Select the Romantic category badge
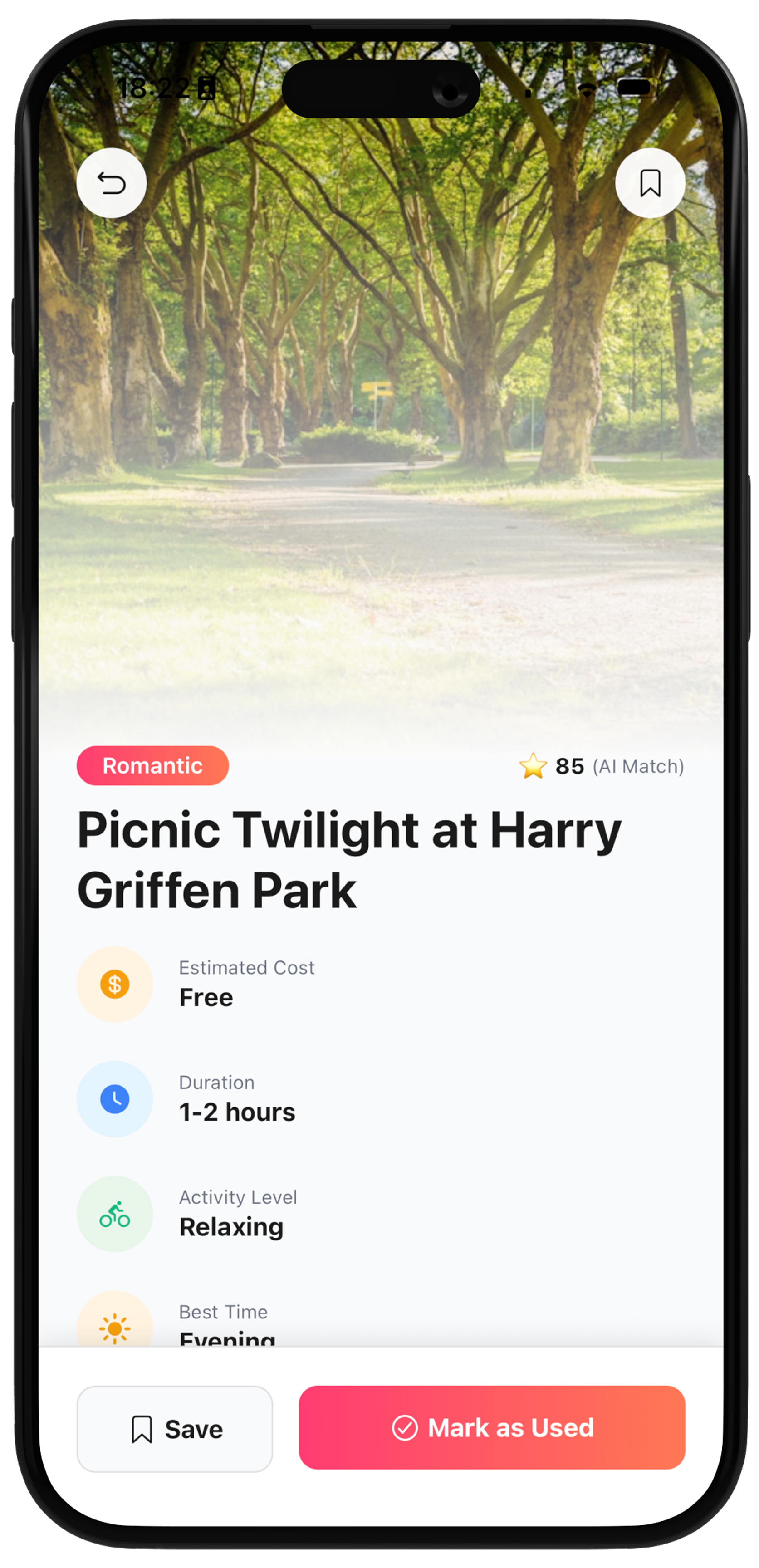This screenshot has height=1568, width=759. tap(152, 766)
